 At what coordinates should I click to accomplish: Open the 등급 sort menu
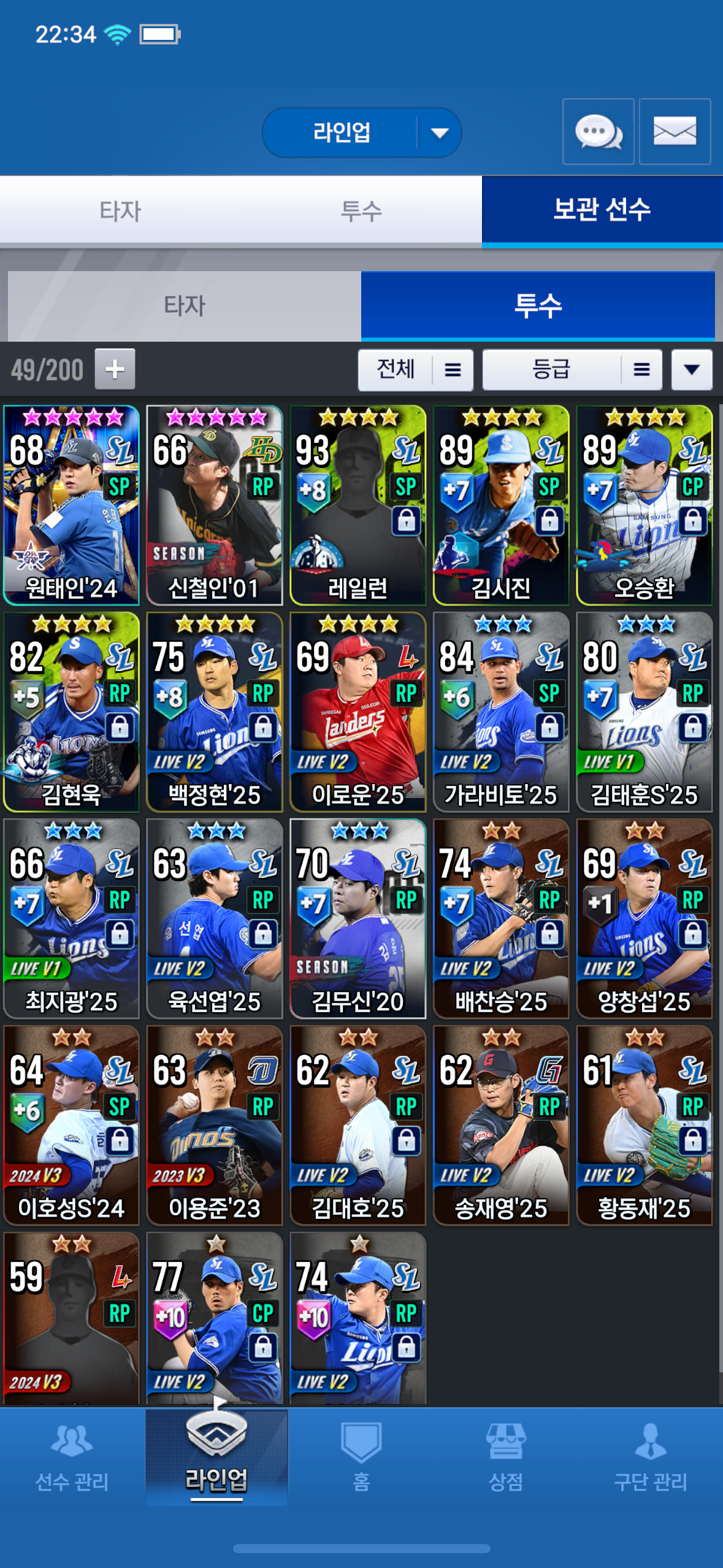point(572,370)
